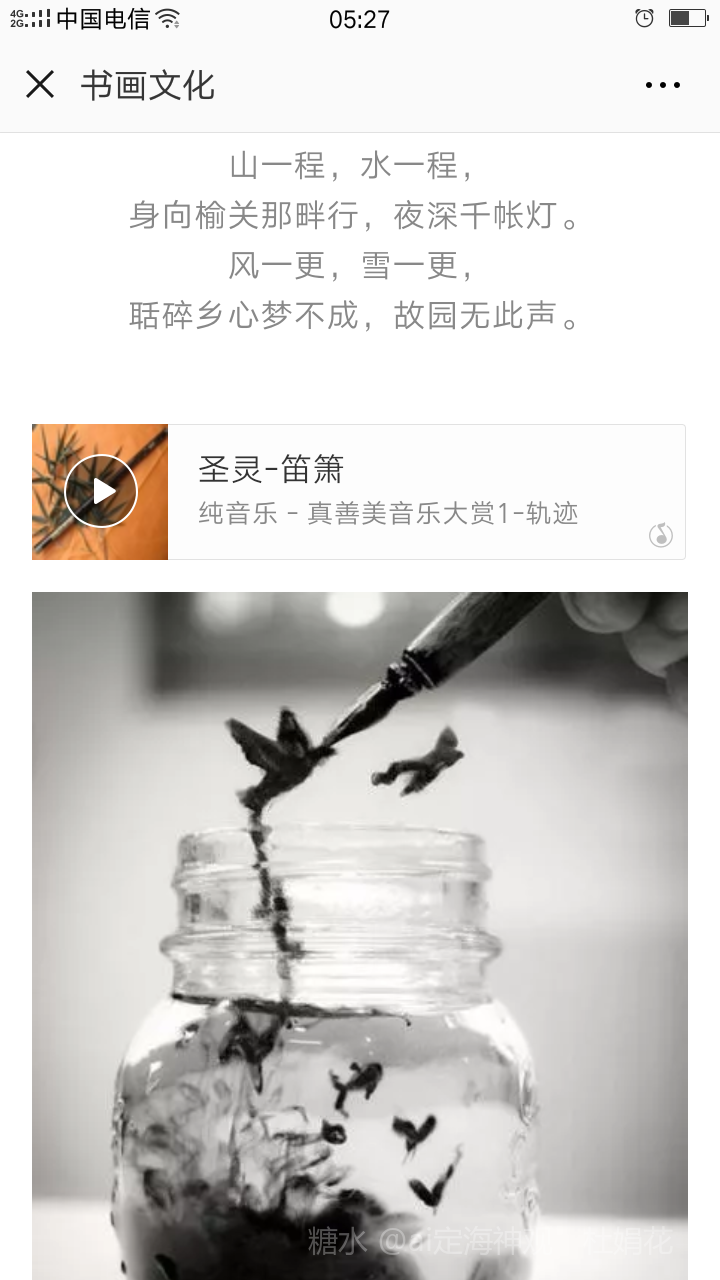The height and width of the screenshot is (1280, 720).
Task: Open the three-dot overflow menu
Action: point(662,86)
